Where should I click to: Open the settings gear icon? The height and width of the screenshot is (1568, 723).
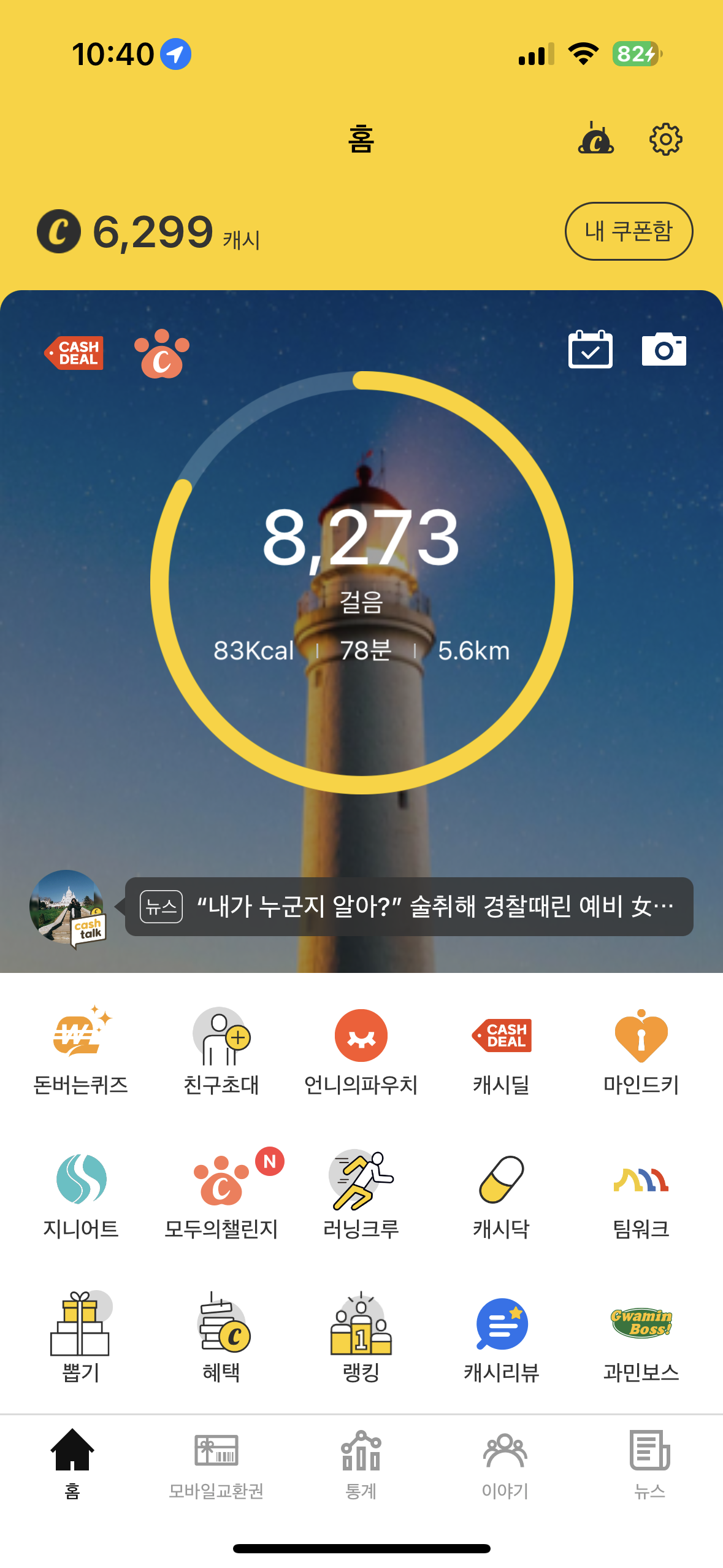coord(665,140)
